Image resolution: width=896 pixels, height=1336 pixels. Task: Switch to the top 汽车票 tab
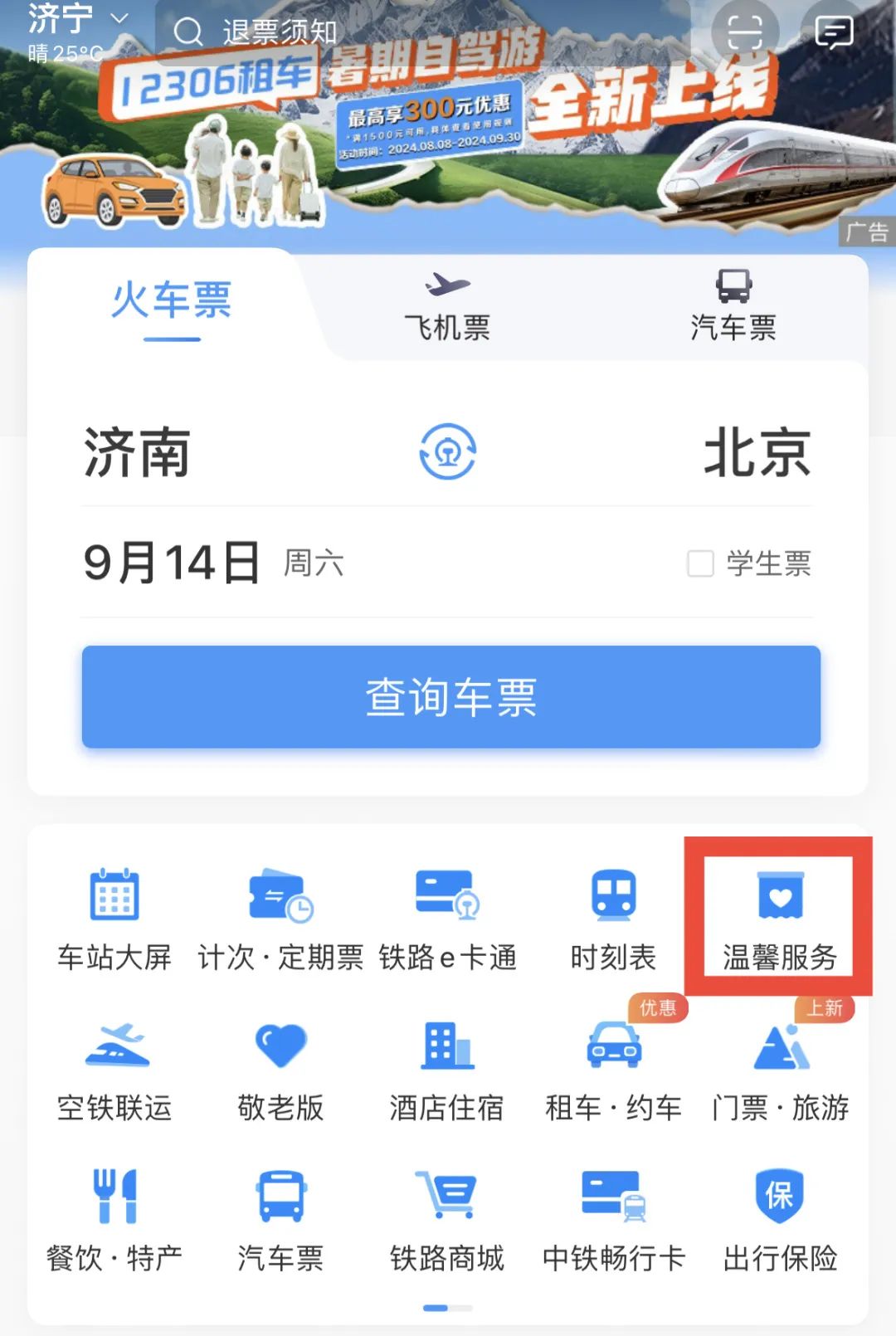pos(733,307)
